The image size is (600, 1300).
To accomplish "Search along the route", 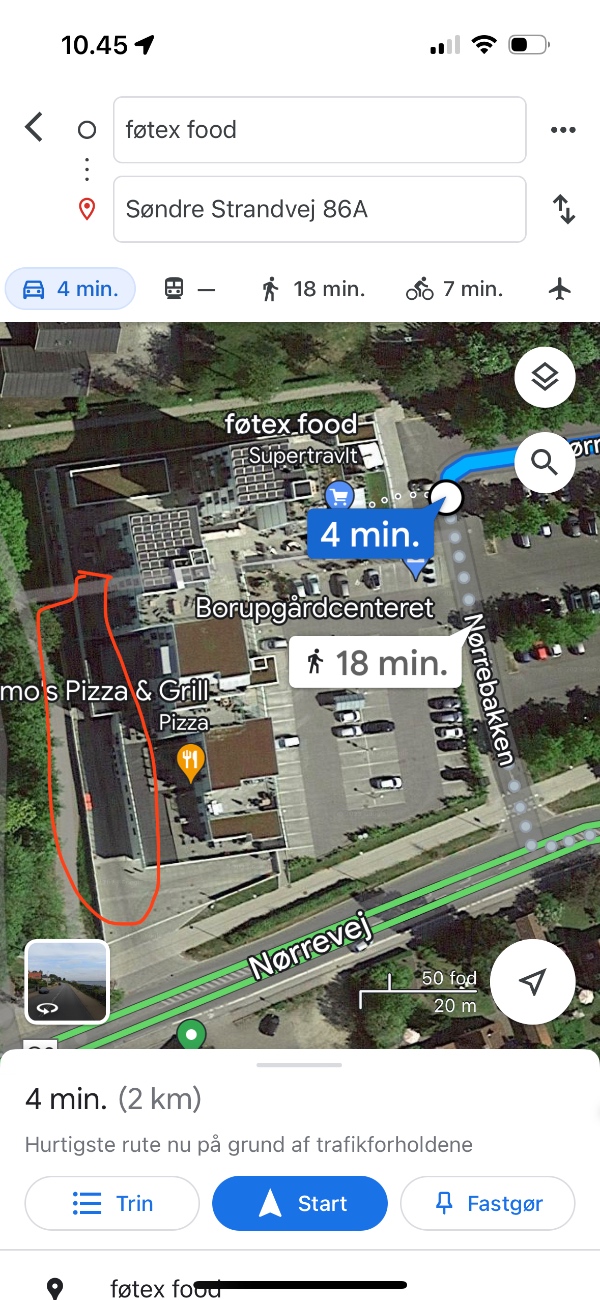I will click(x=544, y=462).
